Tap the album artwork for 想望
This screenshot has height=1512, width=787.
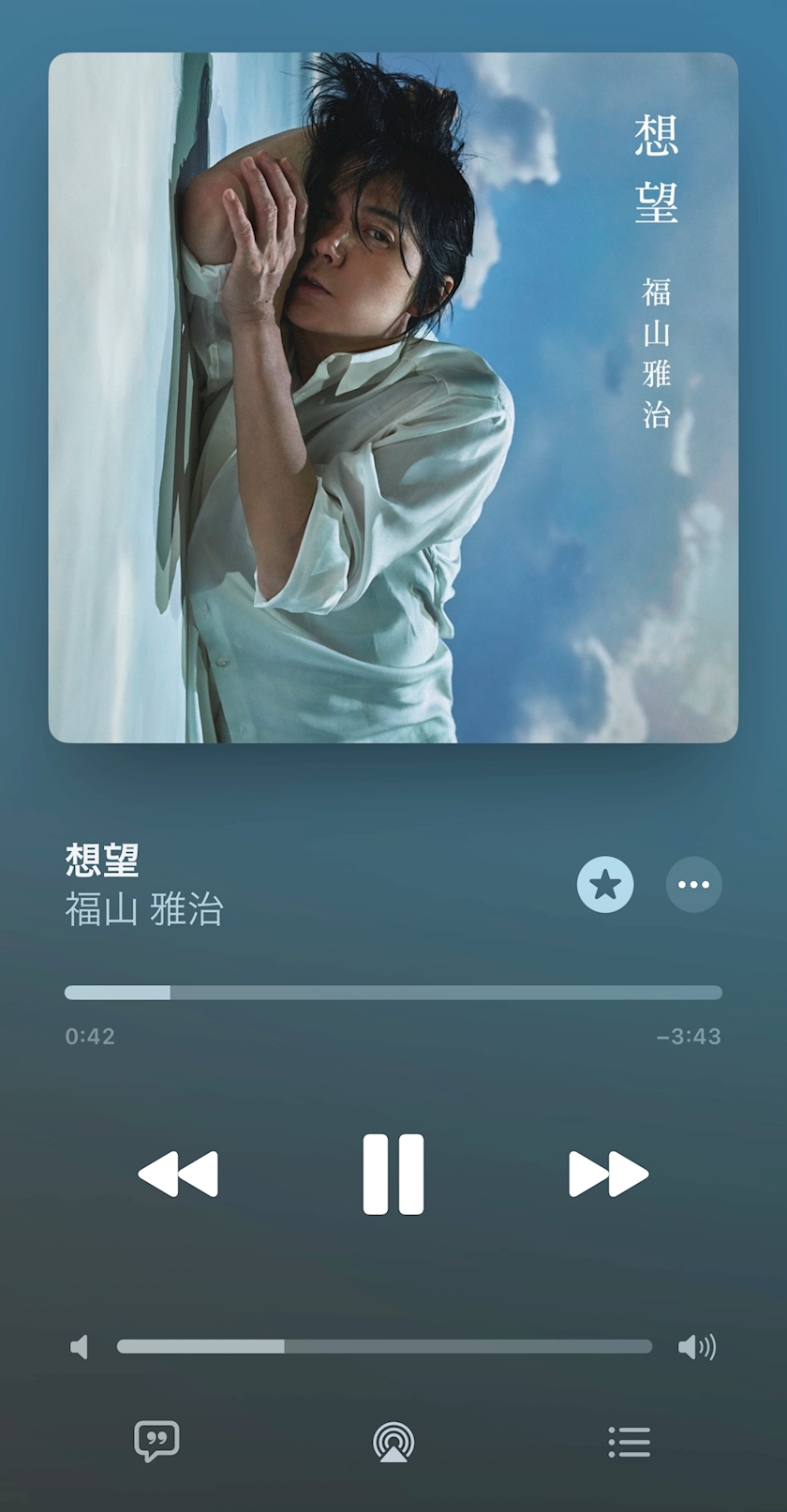click(x=393, y=397)
